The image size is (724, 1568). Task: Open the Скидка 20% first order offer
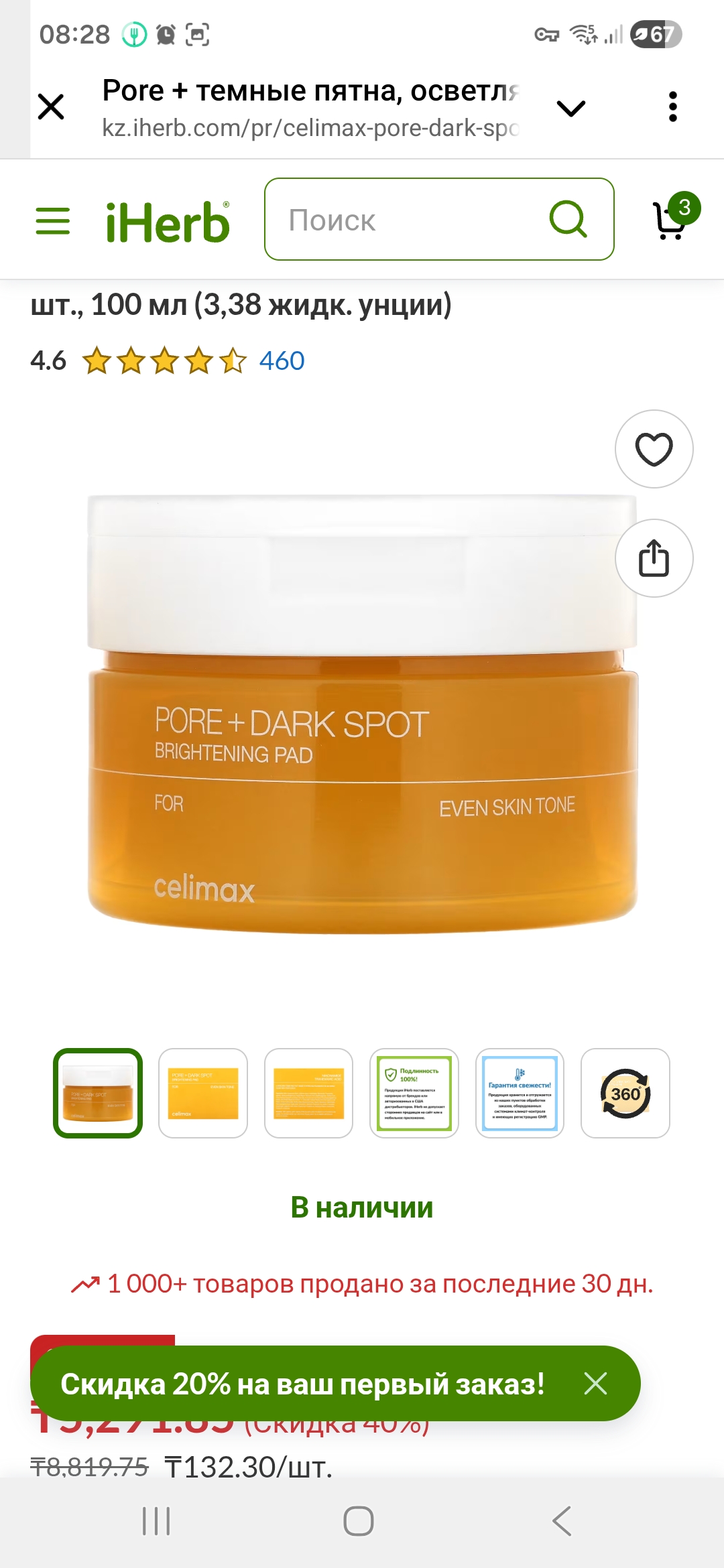coord(302,1383)
